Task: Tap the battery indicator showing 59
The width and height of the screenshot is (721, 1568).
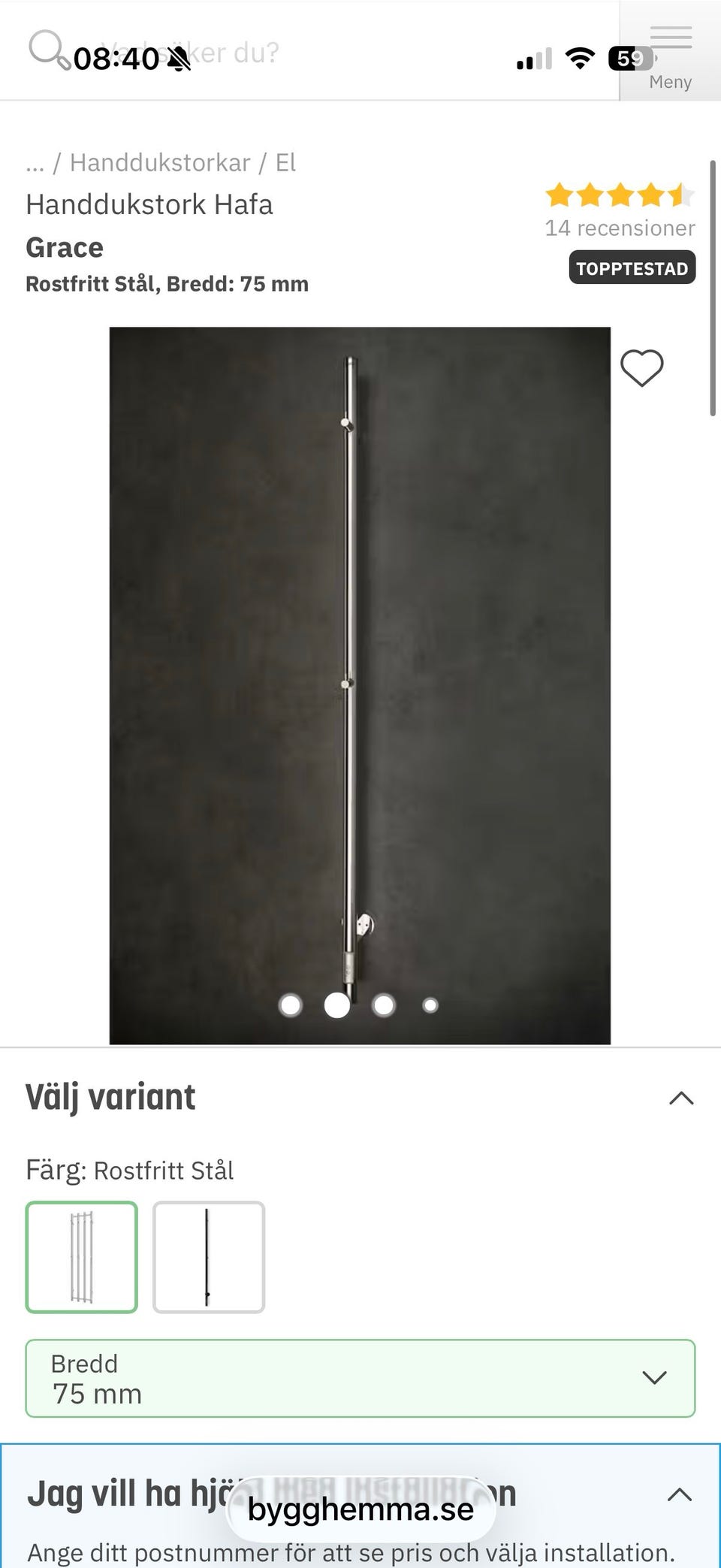Action: pyautogui.click(x=629, y=57)
